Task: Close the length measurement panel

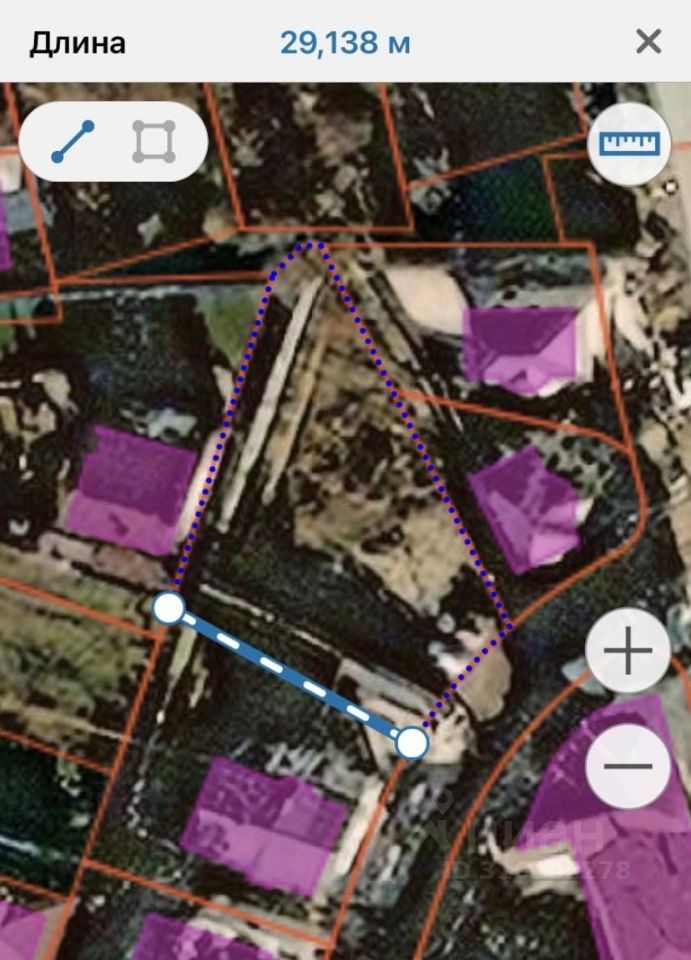Action: [648, 42]
